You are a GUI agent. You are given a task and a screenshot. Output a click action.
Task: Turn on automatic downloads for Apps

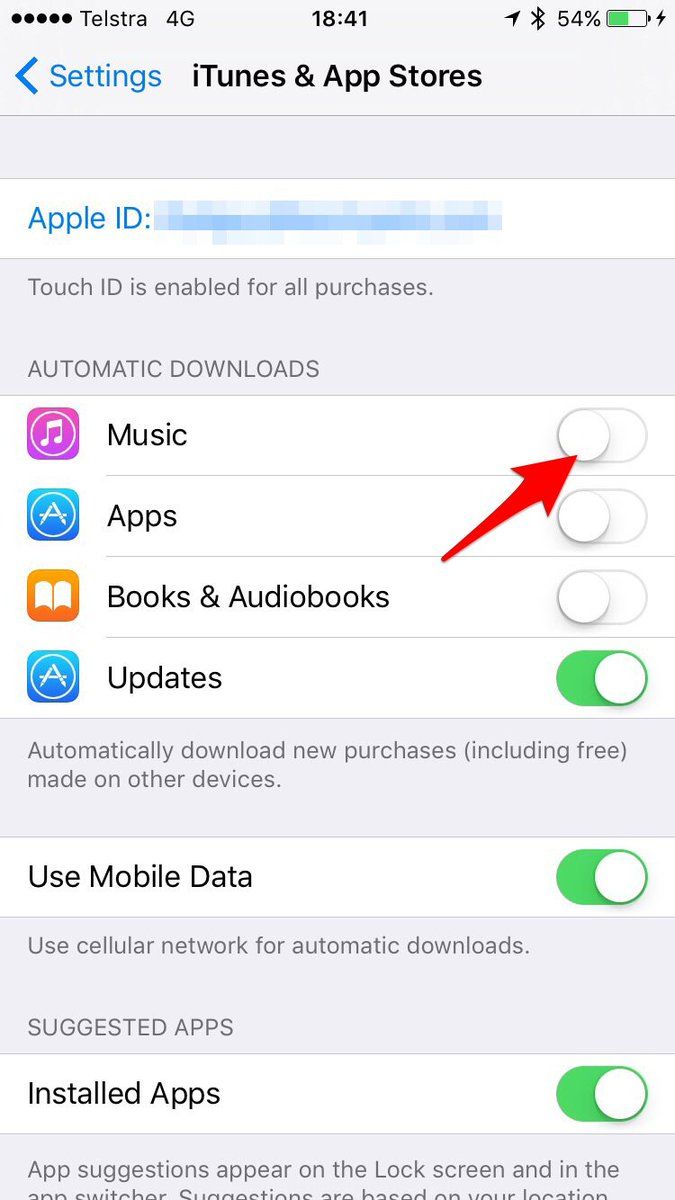pyautogui.click(x=601, y=517)
